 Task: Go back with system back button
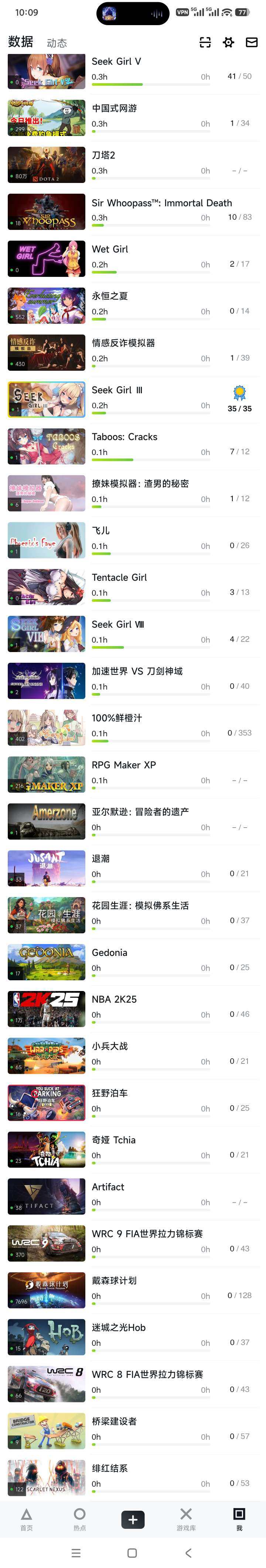(x=188, y=1553)
